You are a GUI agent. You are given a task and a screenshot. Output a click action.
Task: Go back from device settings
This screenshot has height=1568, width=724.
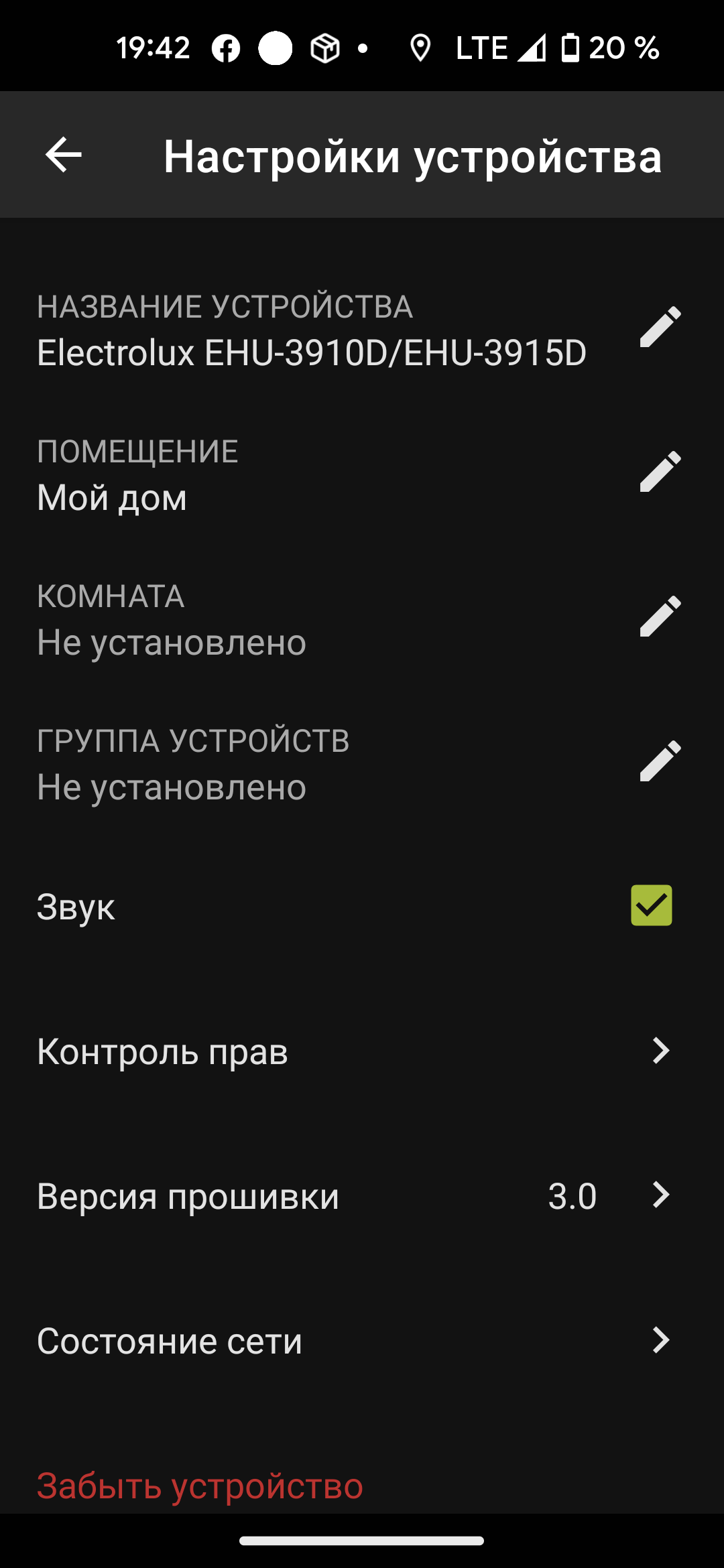(64, 155)
